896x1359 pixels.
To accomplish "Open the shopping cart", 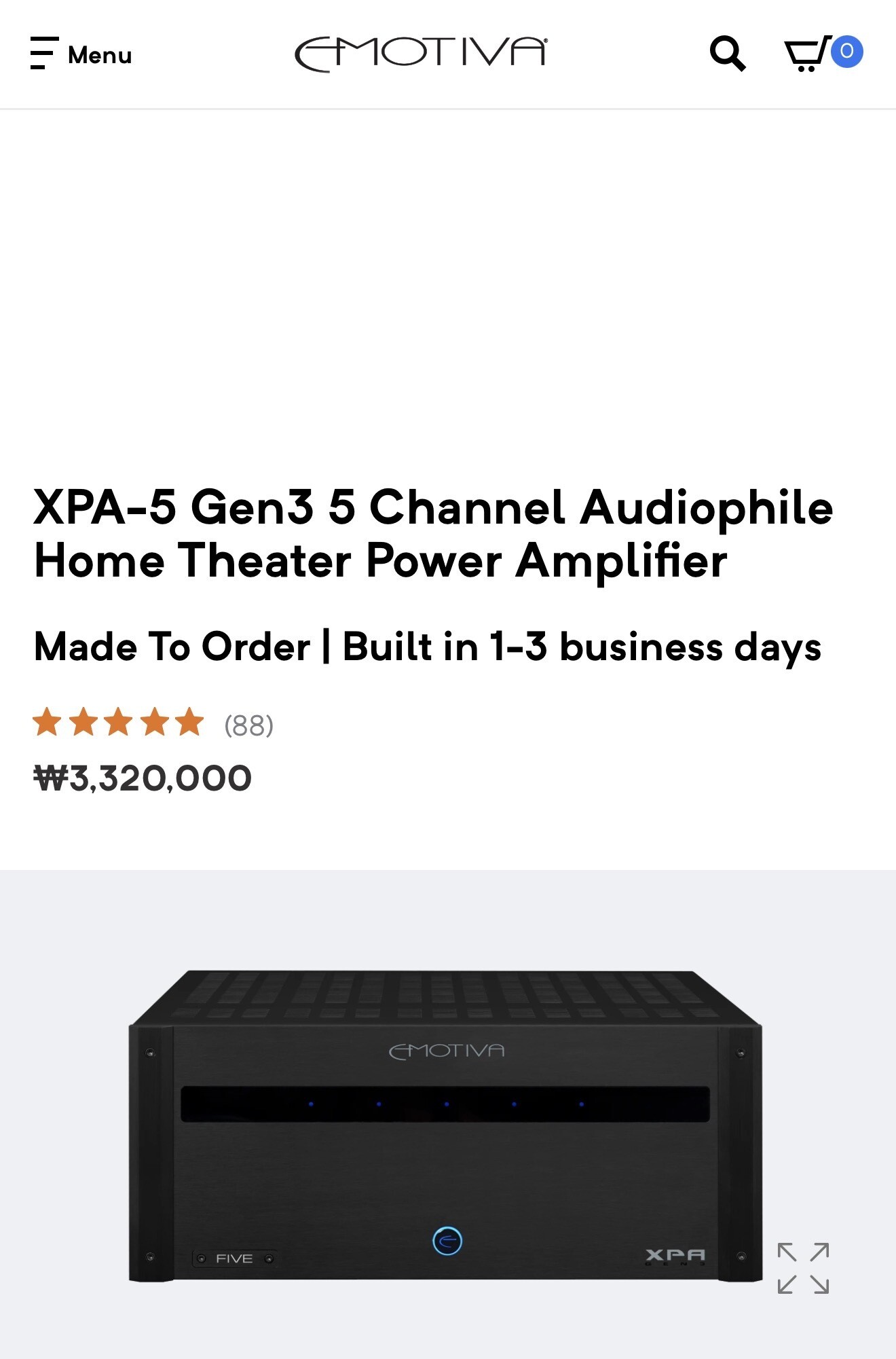I will 823,53.
